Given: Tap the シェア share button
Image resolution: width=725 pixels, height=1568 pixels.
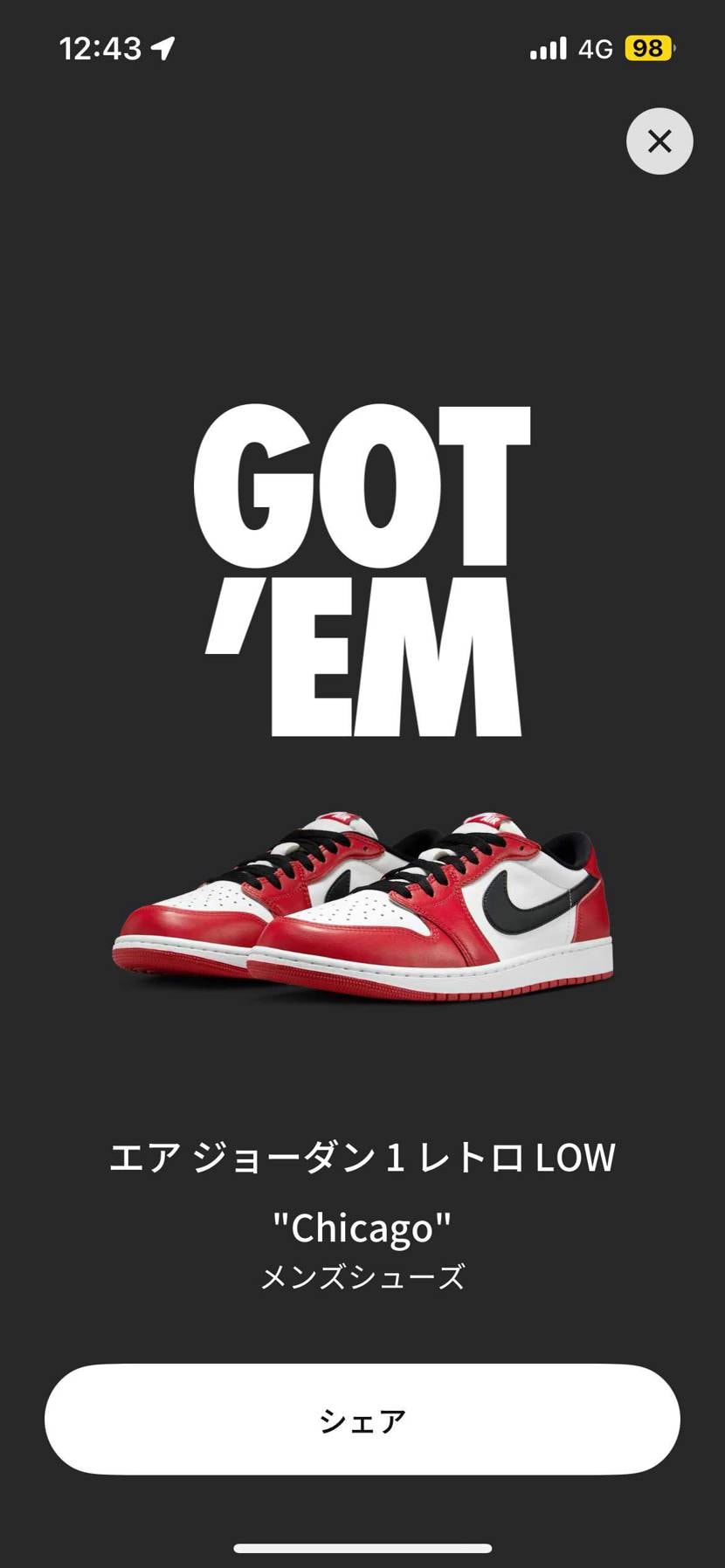Looking at the screenshot, I should [x=362, y=1421].
